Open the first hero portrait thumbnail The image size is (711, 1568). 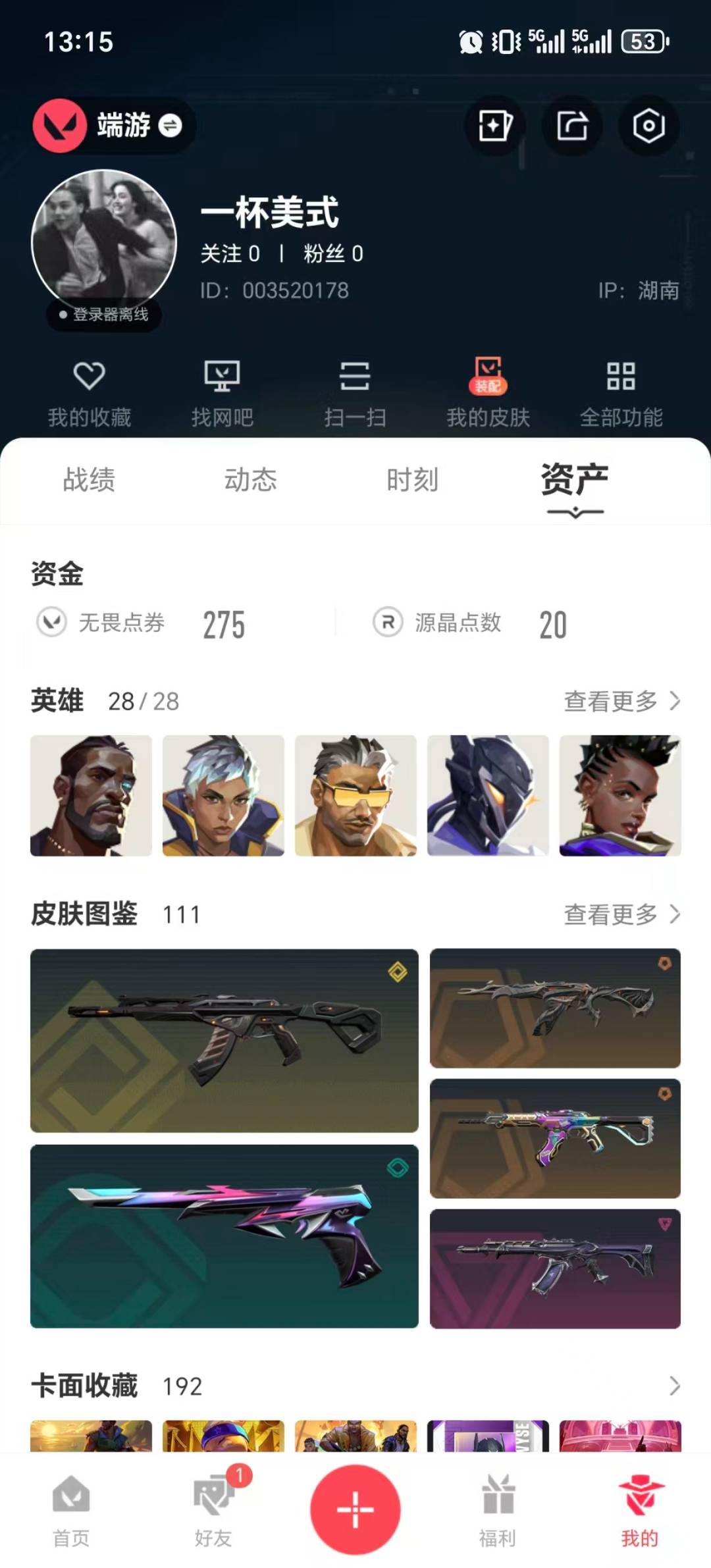(x=90, y=795)
